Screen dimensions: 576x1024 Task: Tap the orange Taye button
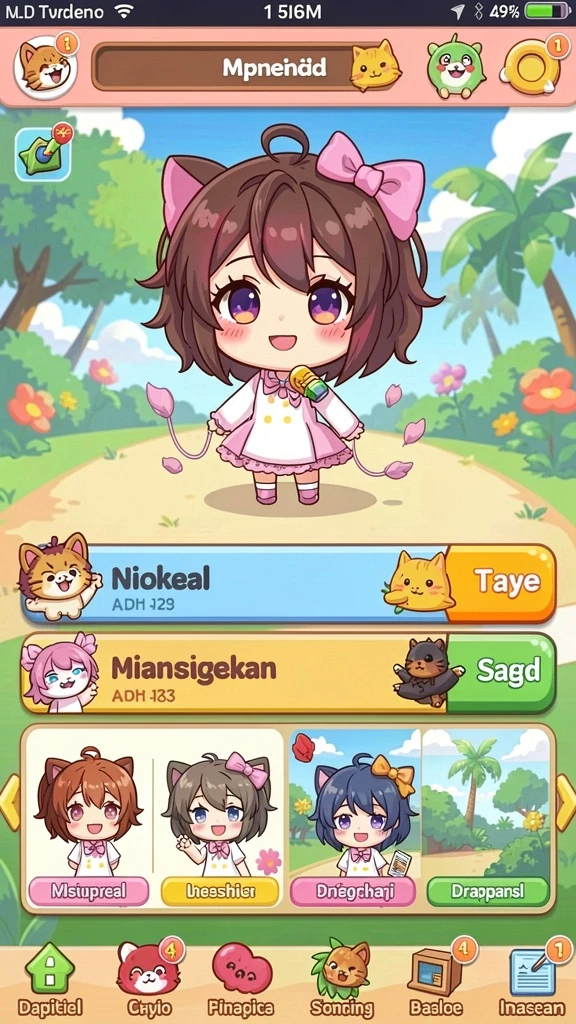(x=500, y=583)
